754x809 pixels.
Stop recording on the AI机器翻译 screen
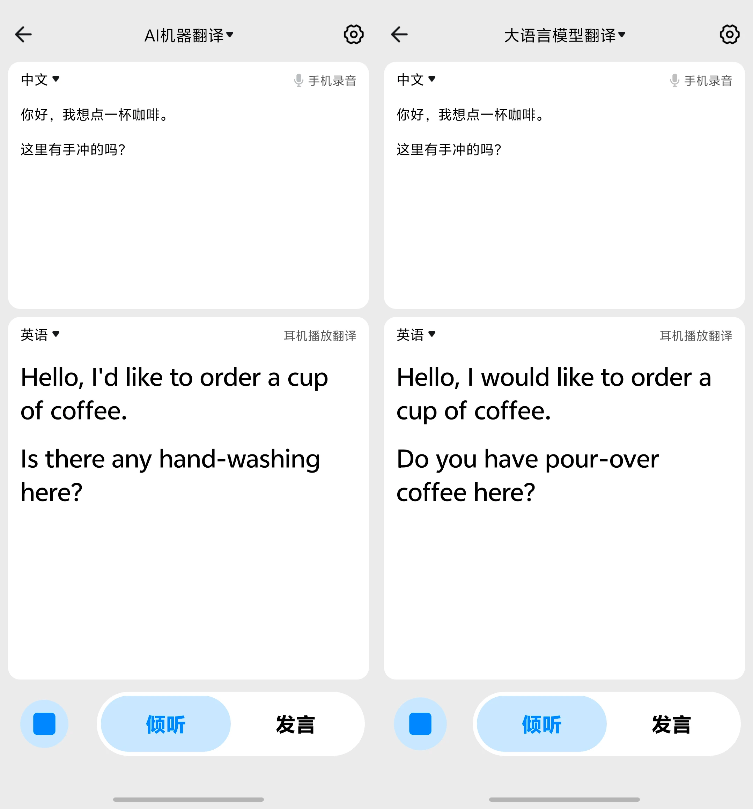pos(44,724)
